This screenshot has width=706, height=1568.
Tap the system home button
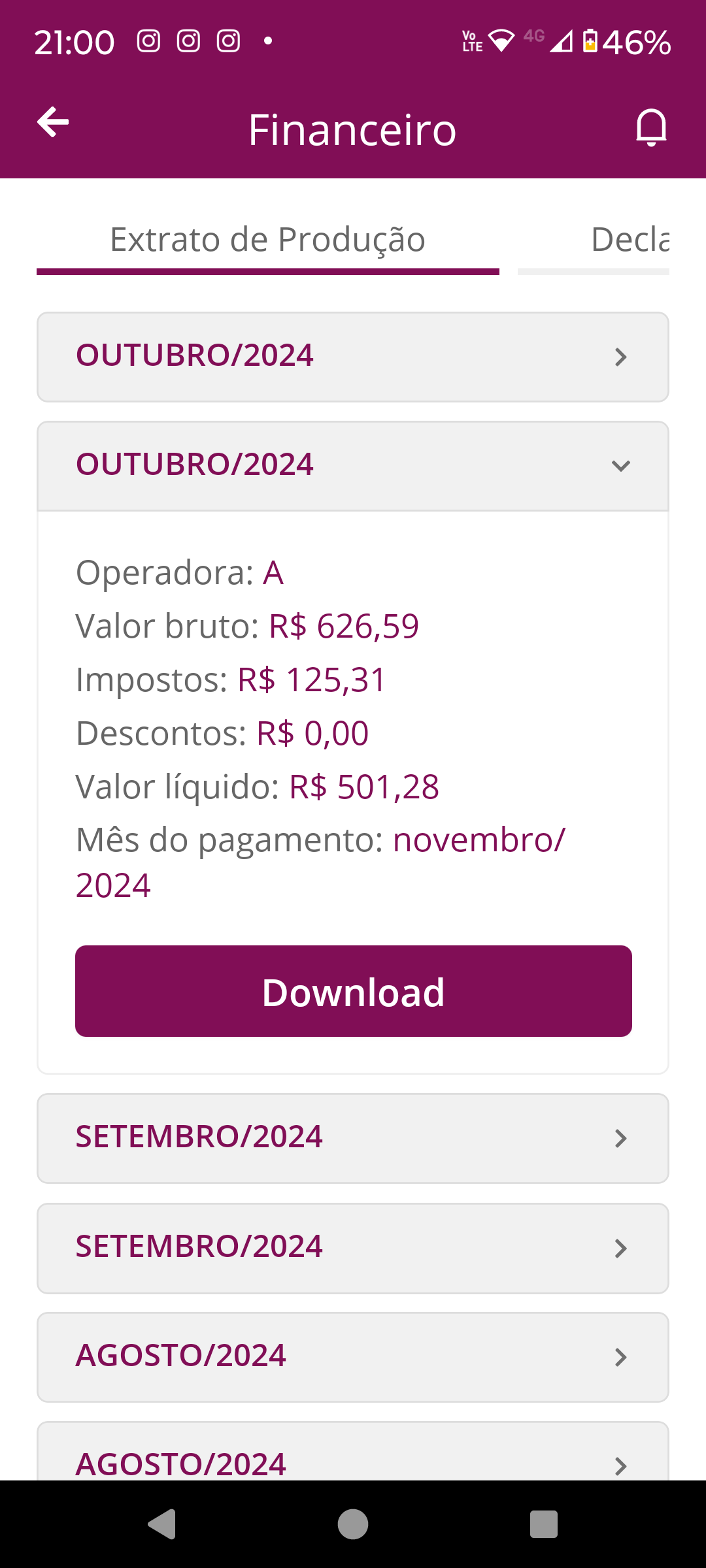[353, 1524]
